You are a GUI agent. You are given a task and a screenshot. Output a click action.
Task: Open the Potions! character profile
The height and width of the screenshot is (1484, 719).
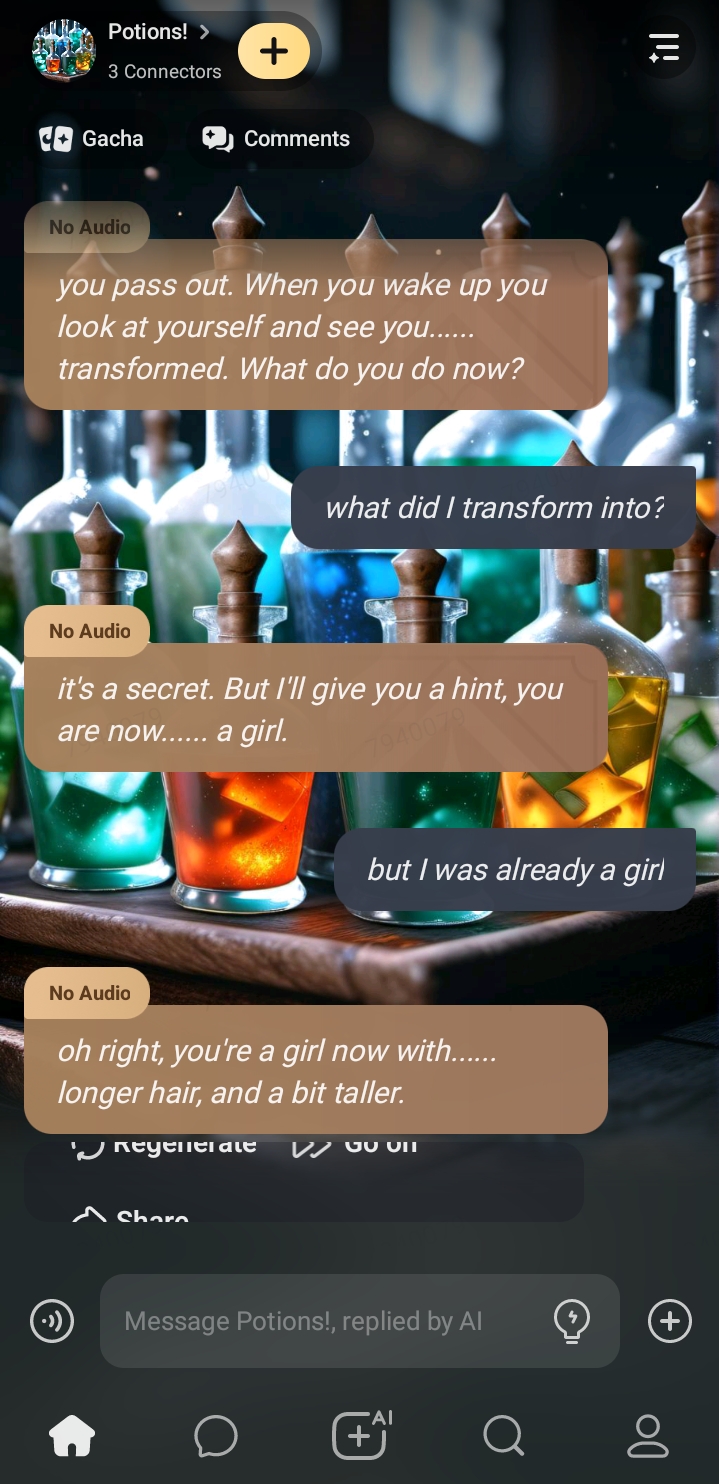(147, 33)
